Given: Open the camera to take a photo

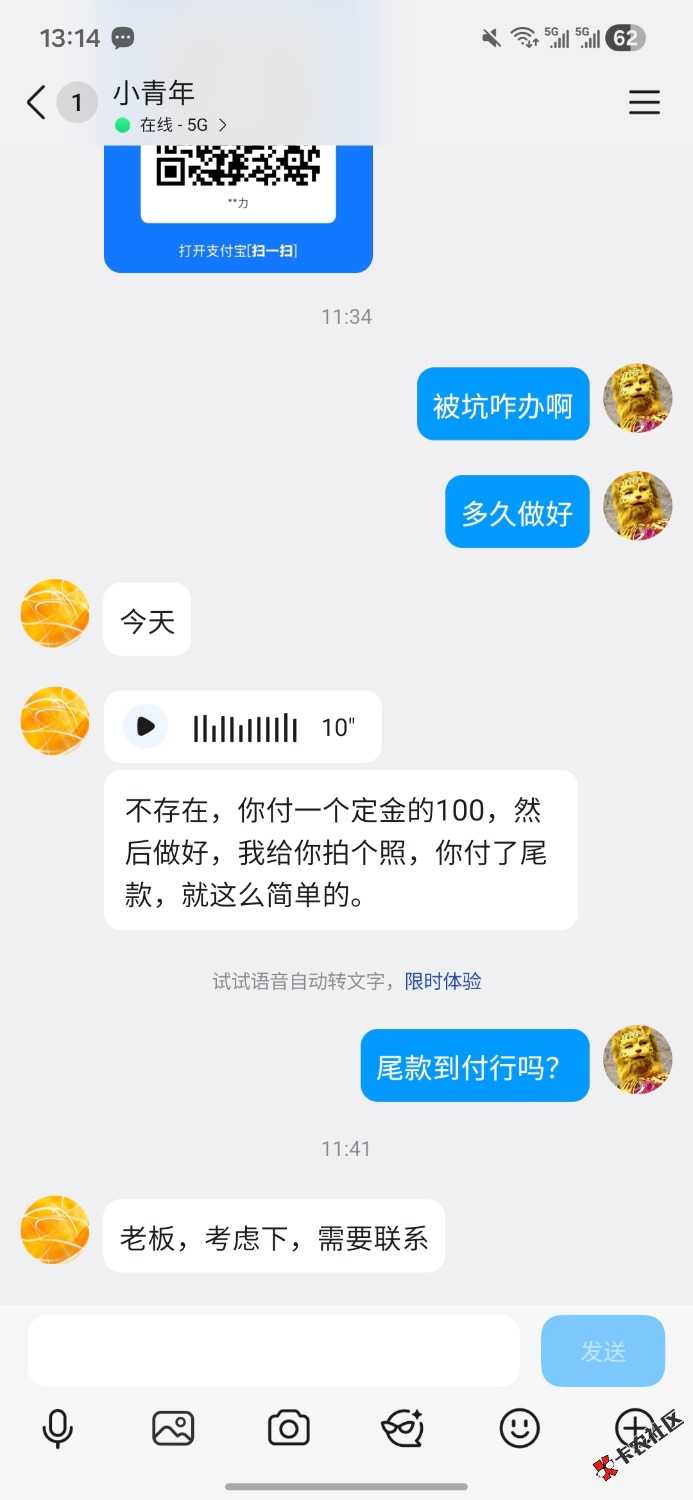Looking at the screenshot, I should coord(288,1428).
